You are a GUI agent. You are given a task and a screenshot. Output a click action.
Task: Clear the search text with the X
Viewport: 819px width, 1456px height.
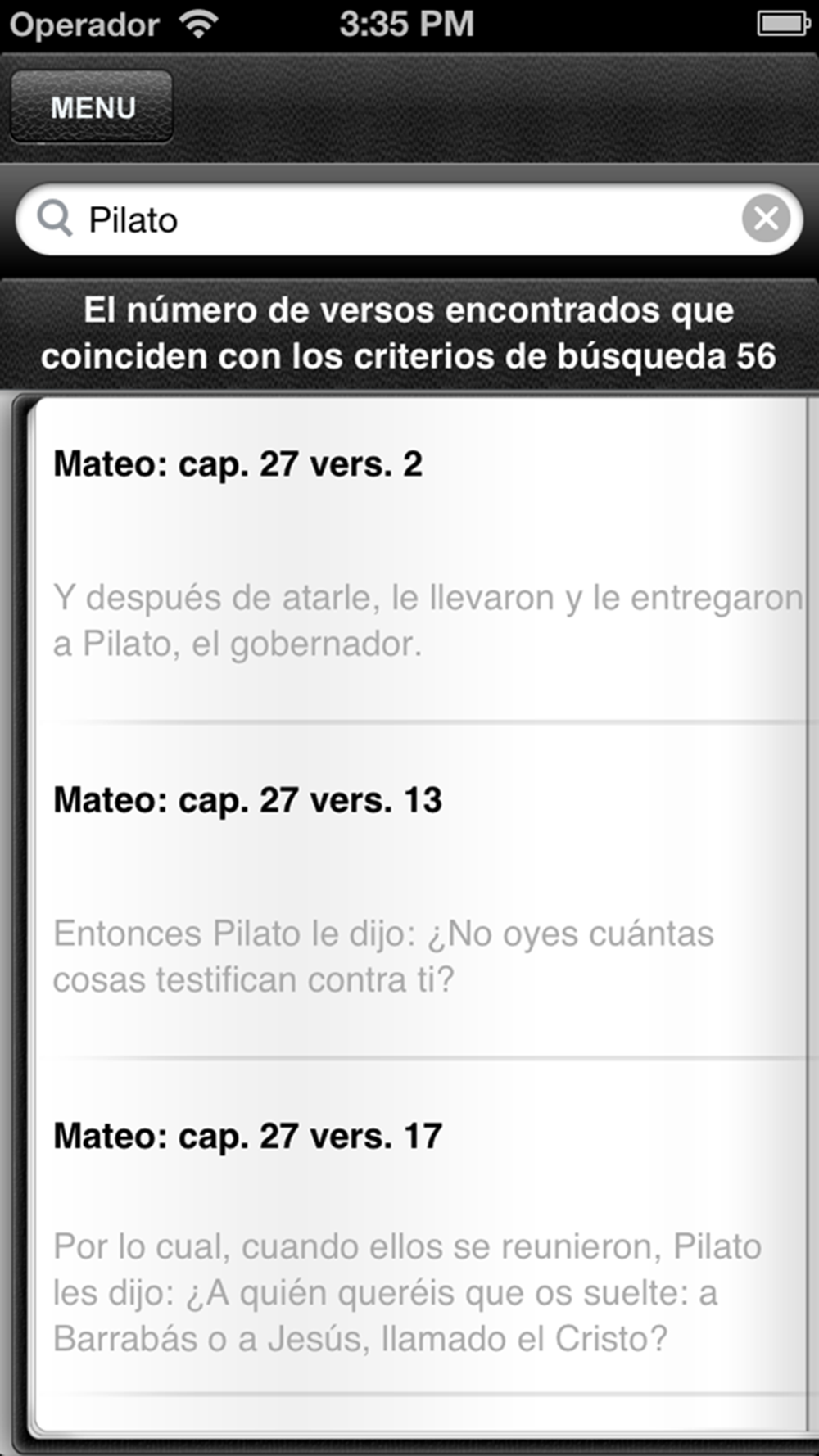[x=766, y=219]
